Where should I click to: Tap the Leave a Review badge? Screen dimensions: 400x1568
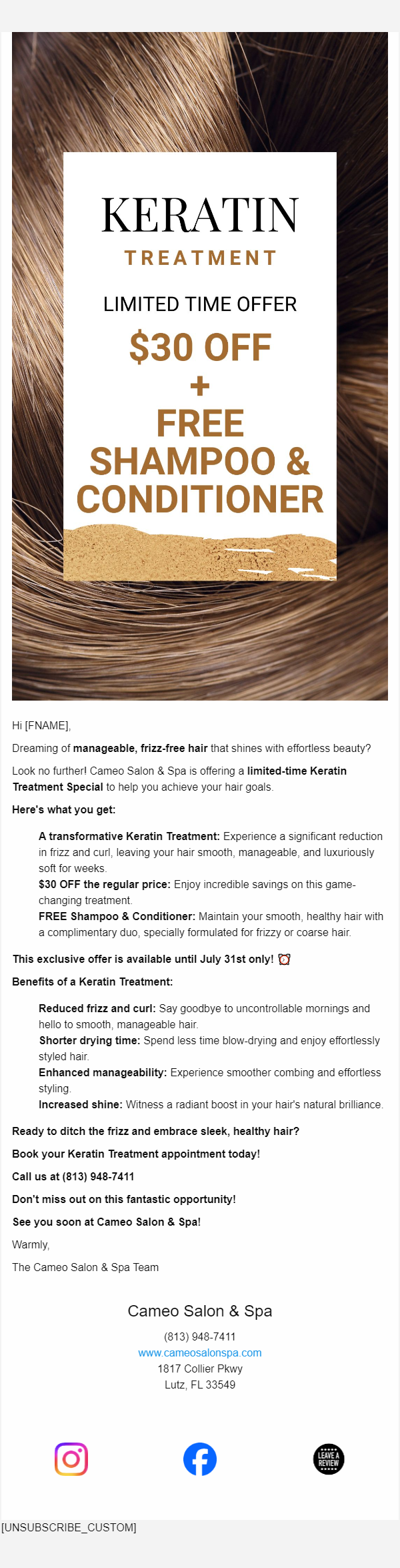(328, 1459)
